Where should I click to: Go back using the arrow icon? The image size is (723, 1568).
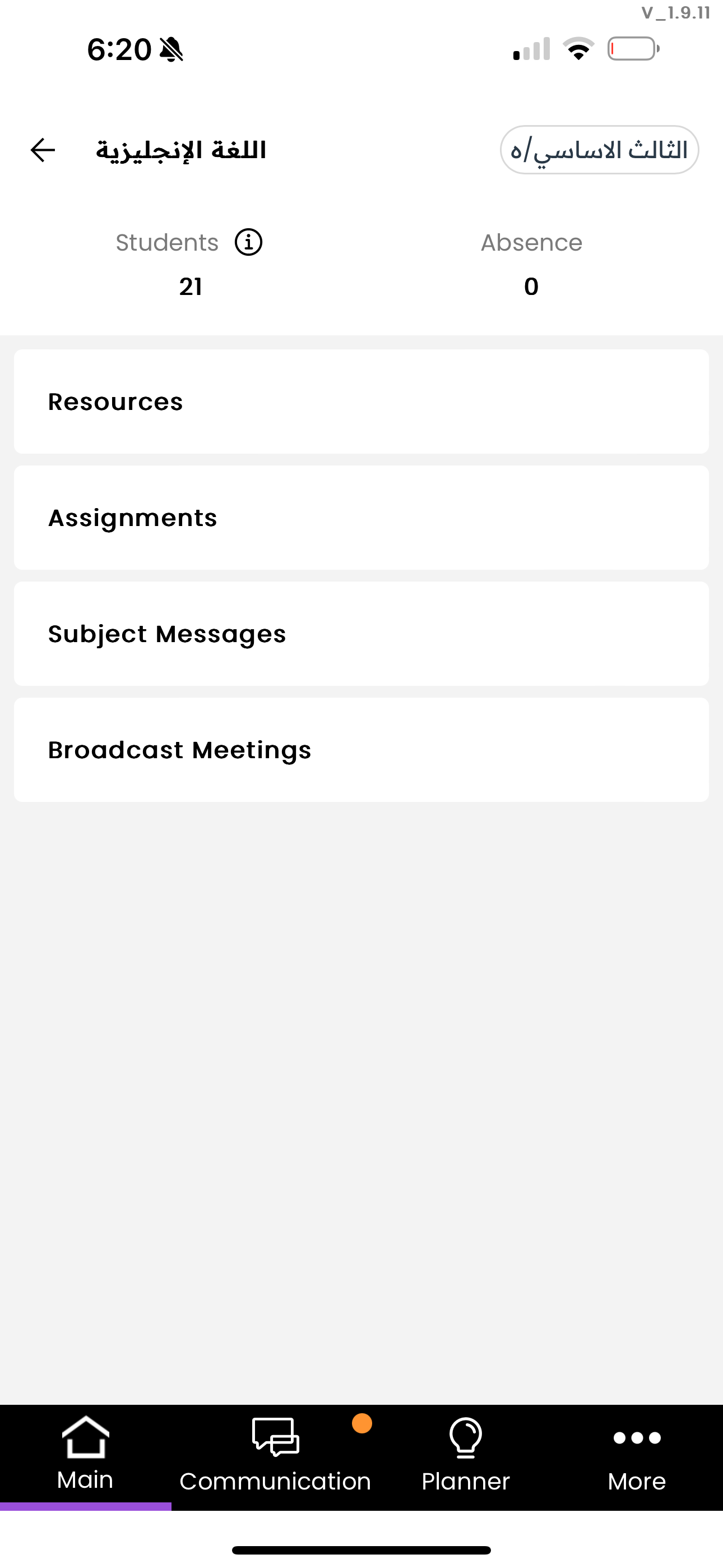coord(43,150)
